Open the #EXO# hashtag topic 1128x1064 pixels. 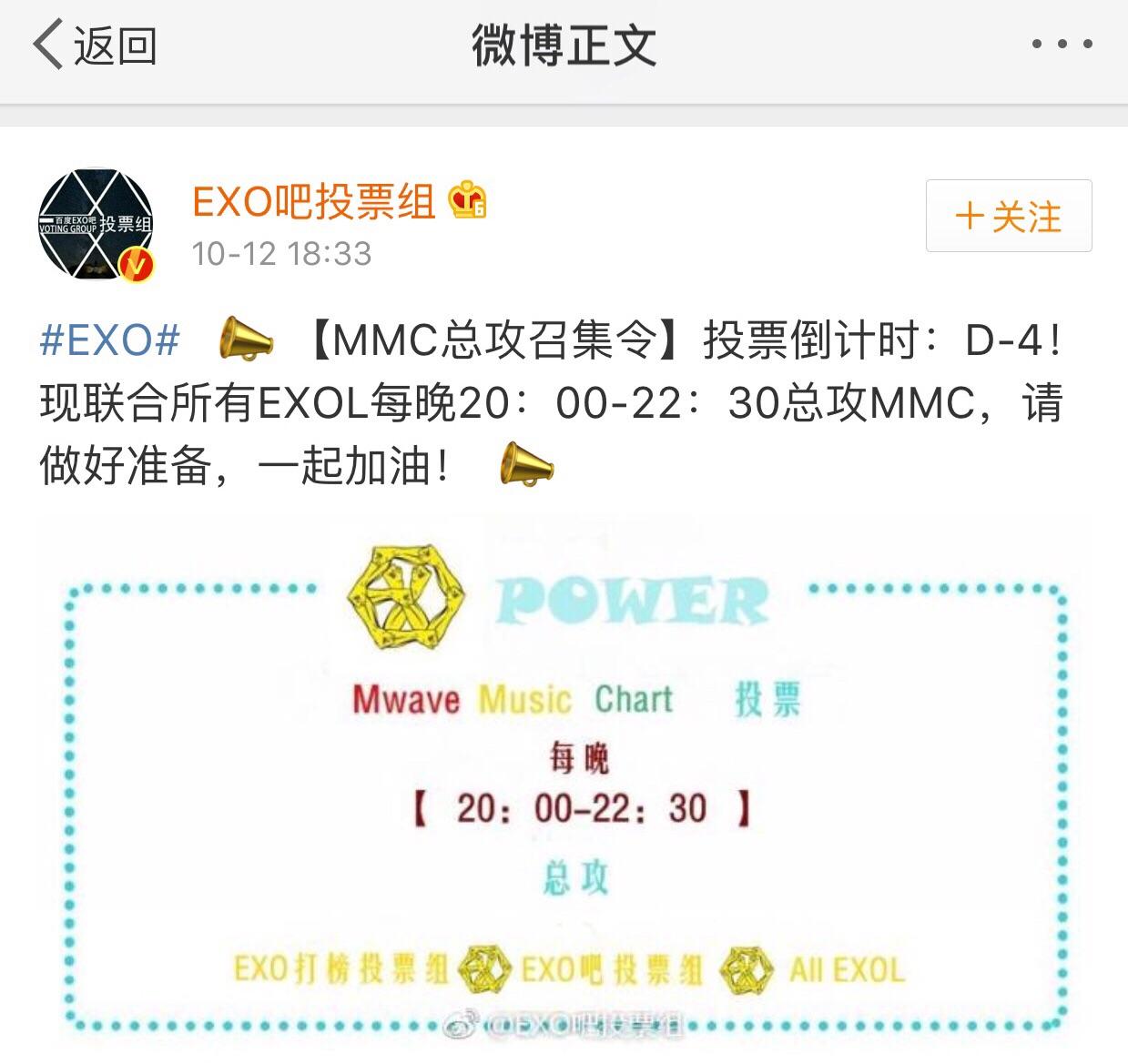coord(110,341)
